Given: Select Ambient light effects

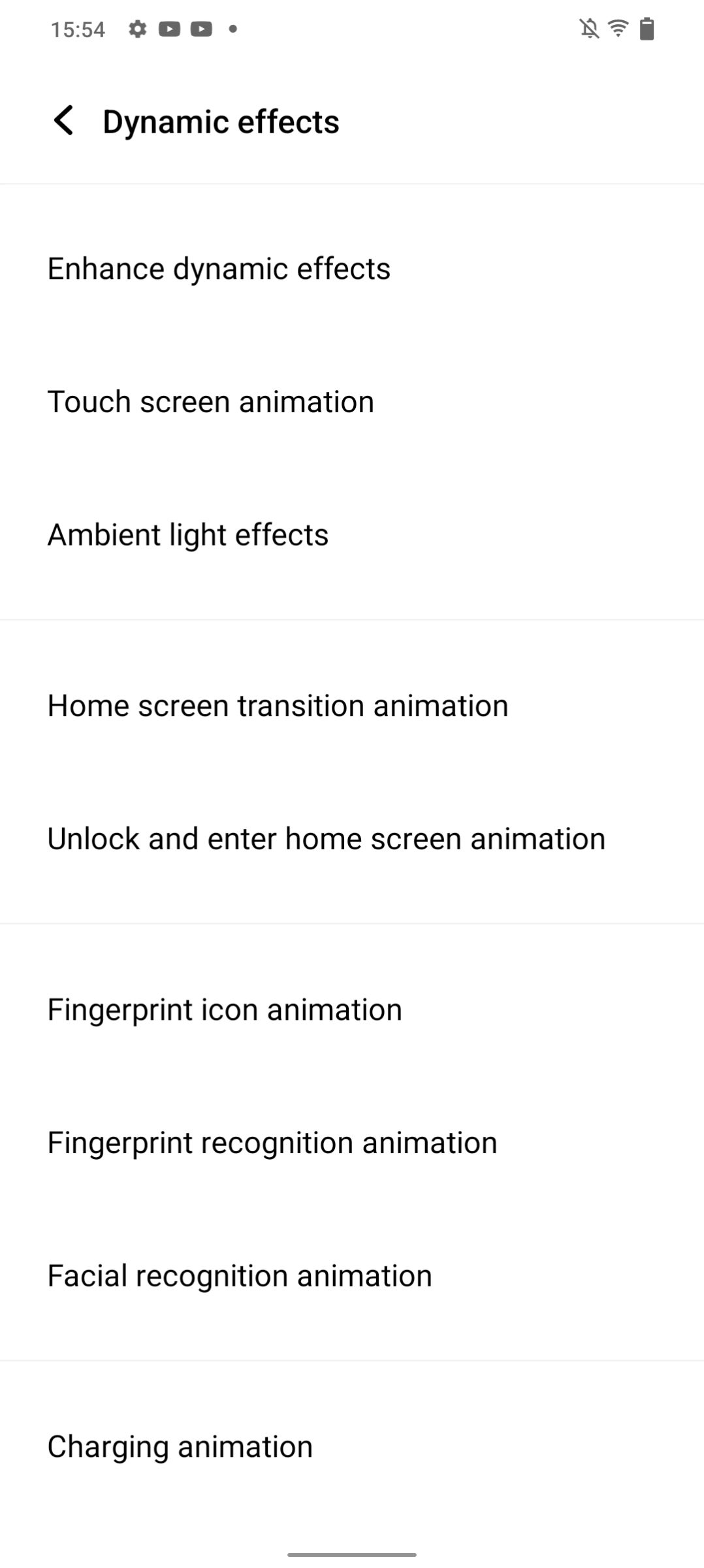Looking at the screenshot, I should click(x=188, y=535).
